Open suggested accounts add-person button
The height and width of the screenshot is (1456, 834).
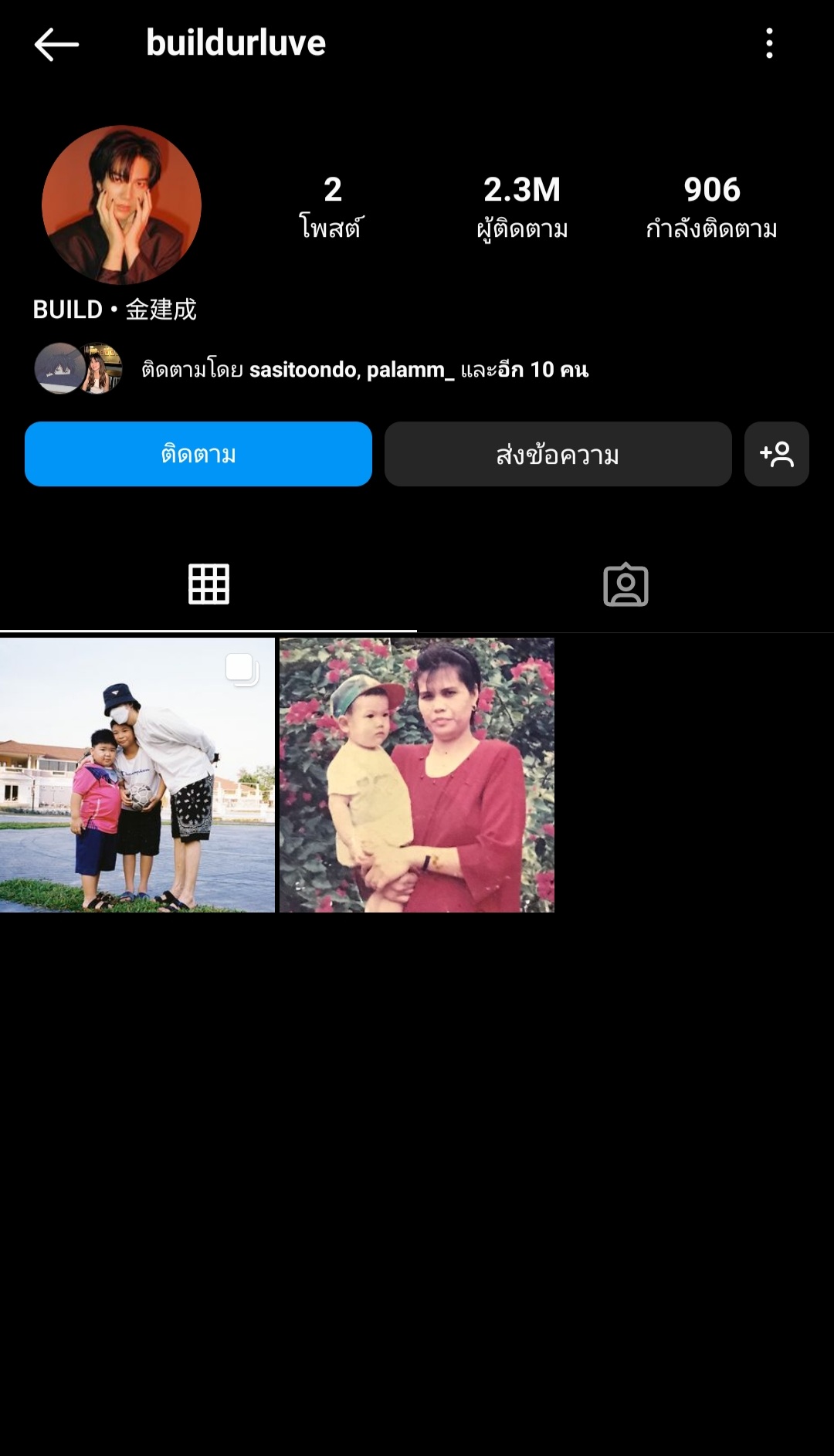pos(776,454)
